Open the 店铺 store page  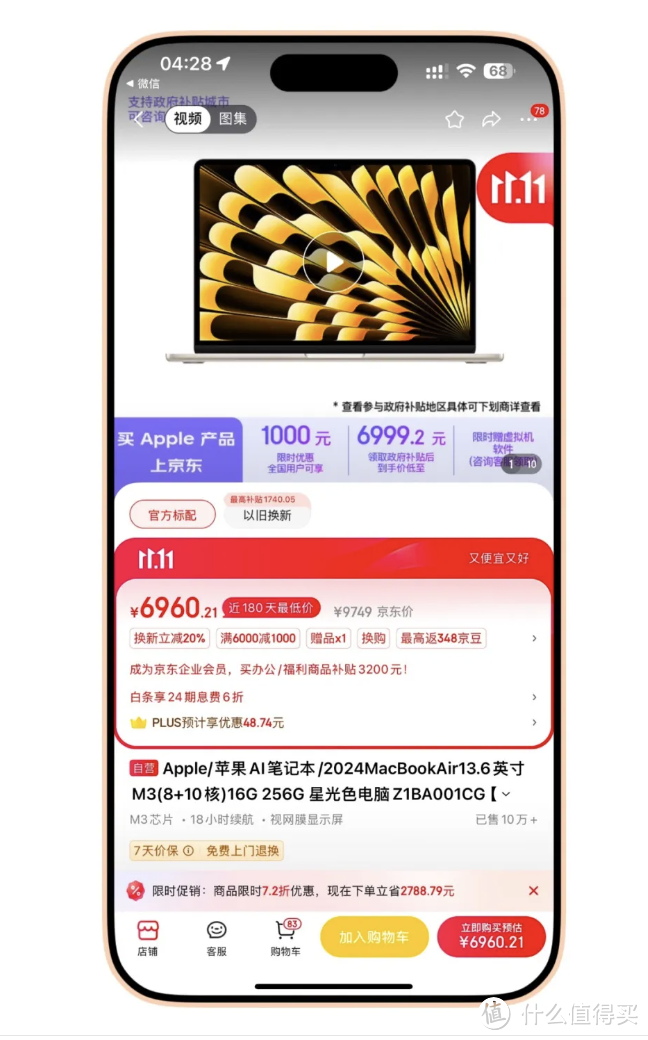(x=147, y=938)
